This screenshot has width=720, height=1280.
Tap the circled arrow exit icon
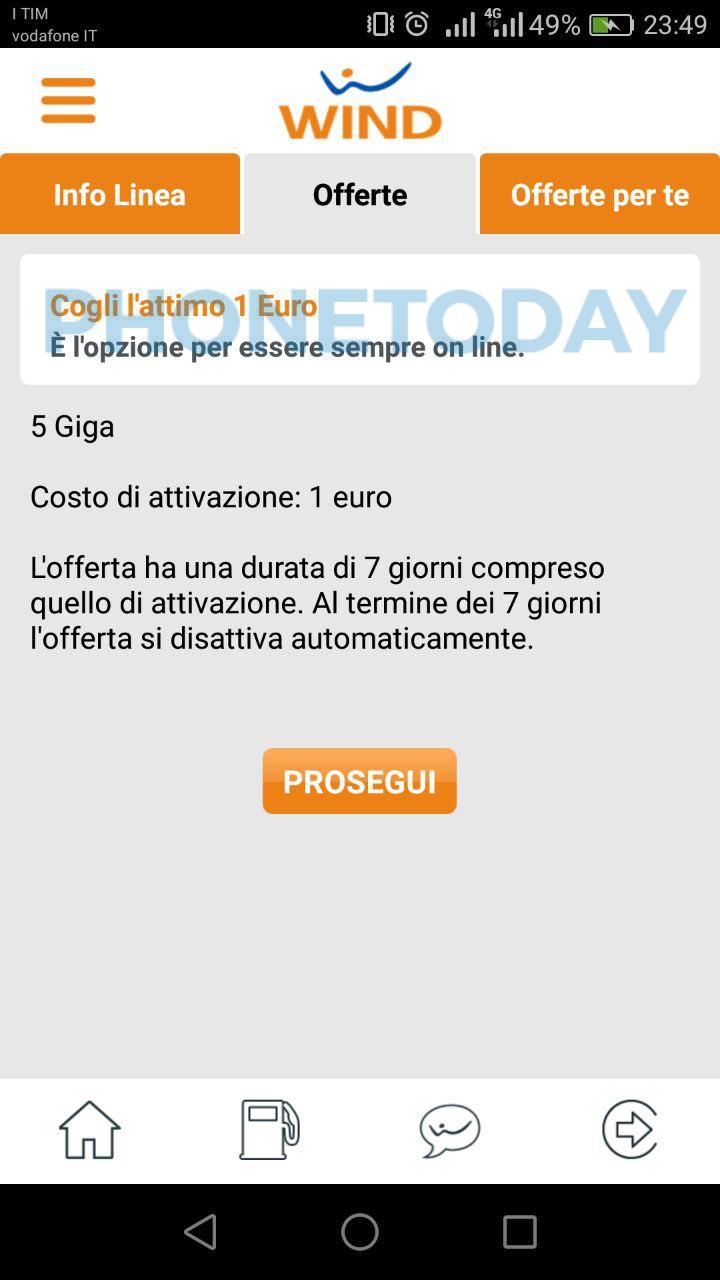pyautogui.click(x=629, y=1130)
